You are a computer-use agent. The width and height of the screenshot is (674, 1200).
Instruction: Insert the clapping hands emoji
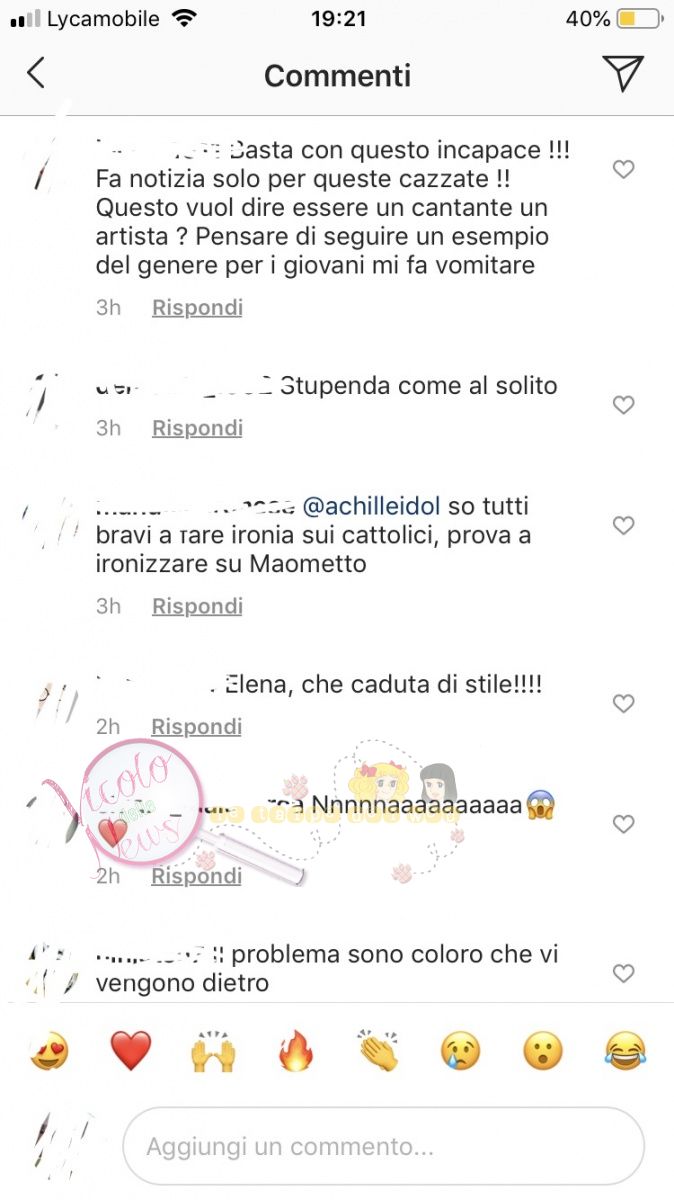point(378,1051)
